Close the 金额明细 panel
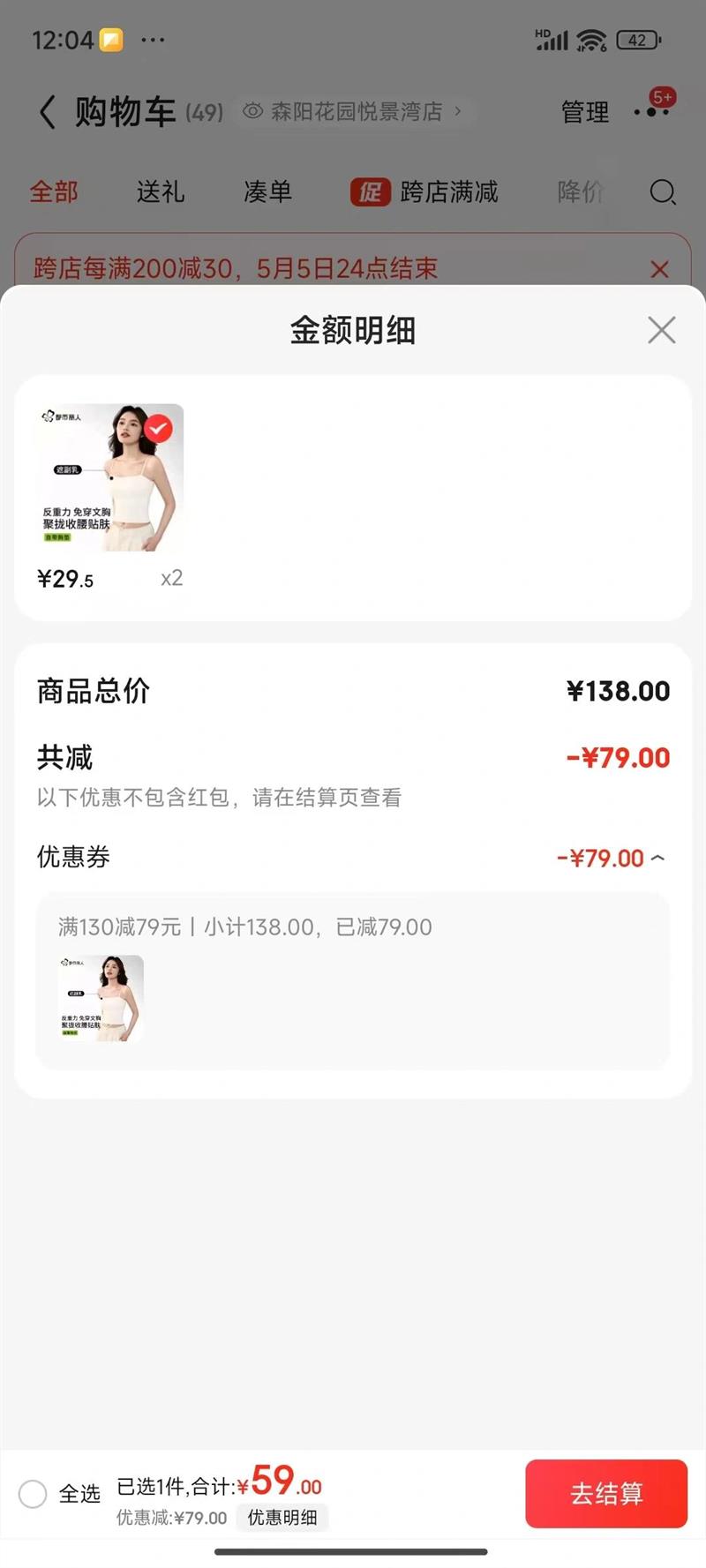The height and width of the screenshot is (1568, 706). (661, 330)
